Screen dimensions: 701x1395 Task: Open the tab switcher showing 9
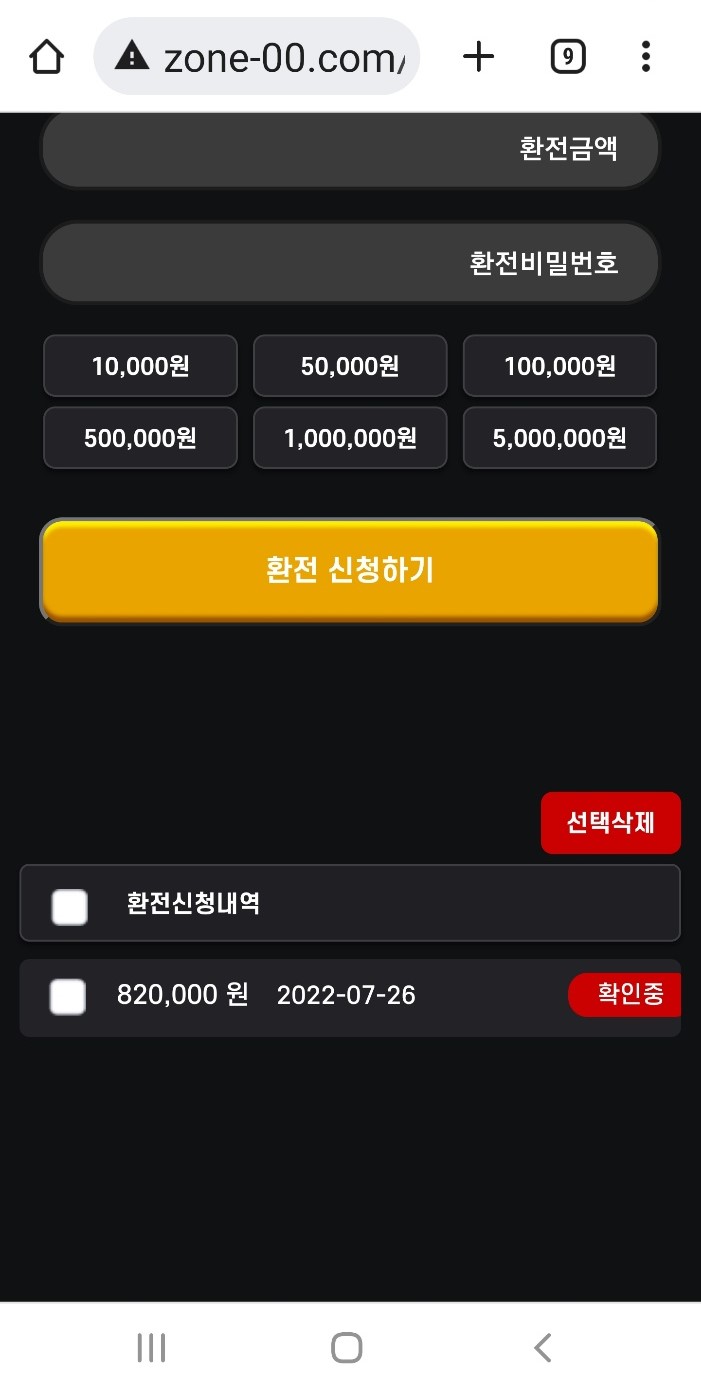pyautogui.click(x=567, y=57)
